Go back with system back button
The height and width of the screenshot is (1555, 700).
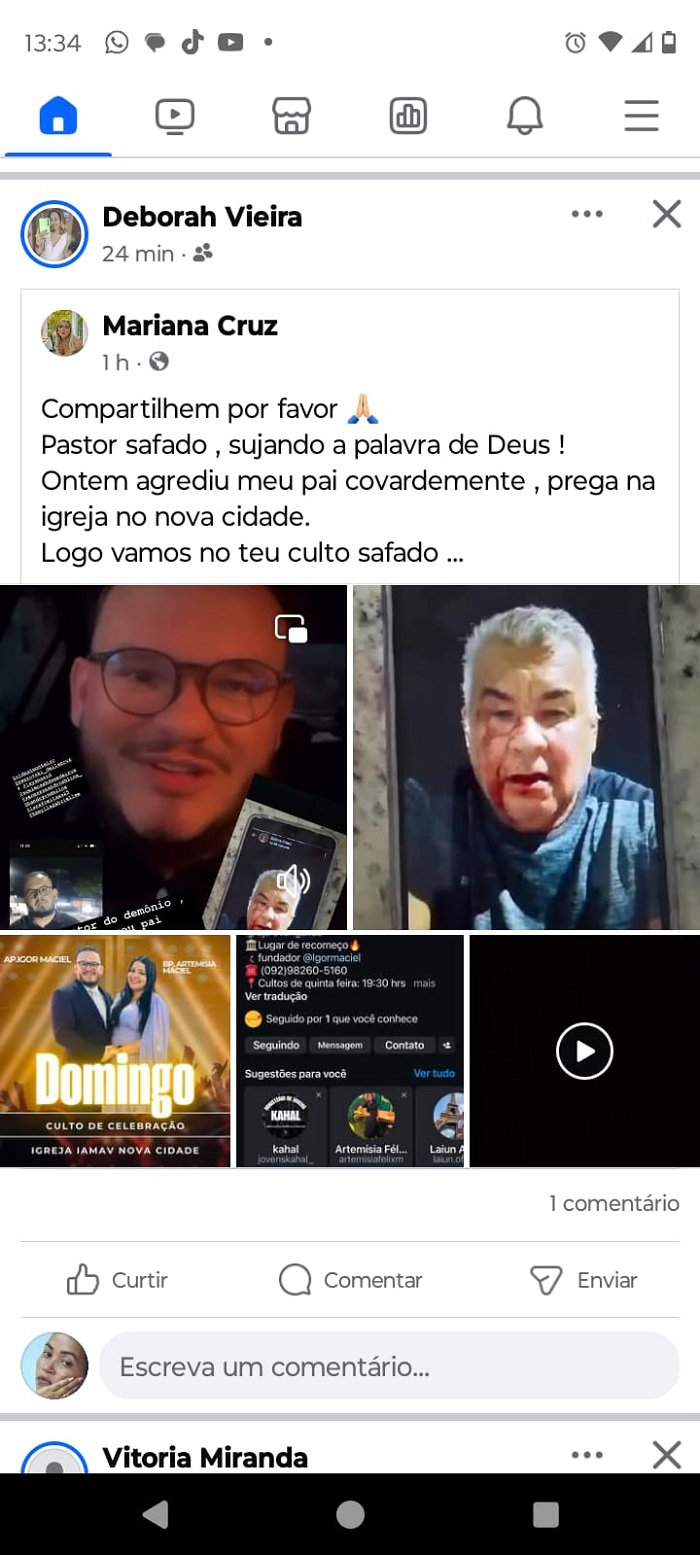(x=155, y=1514)
